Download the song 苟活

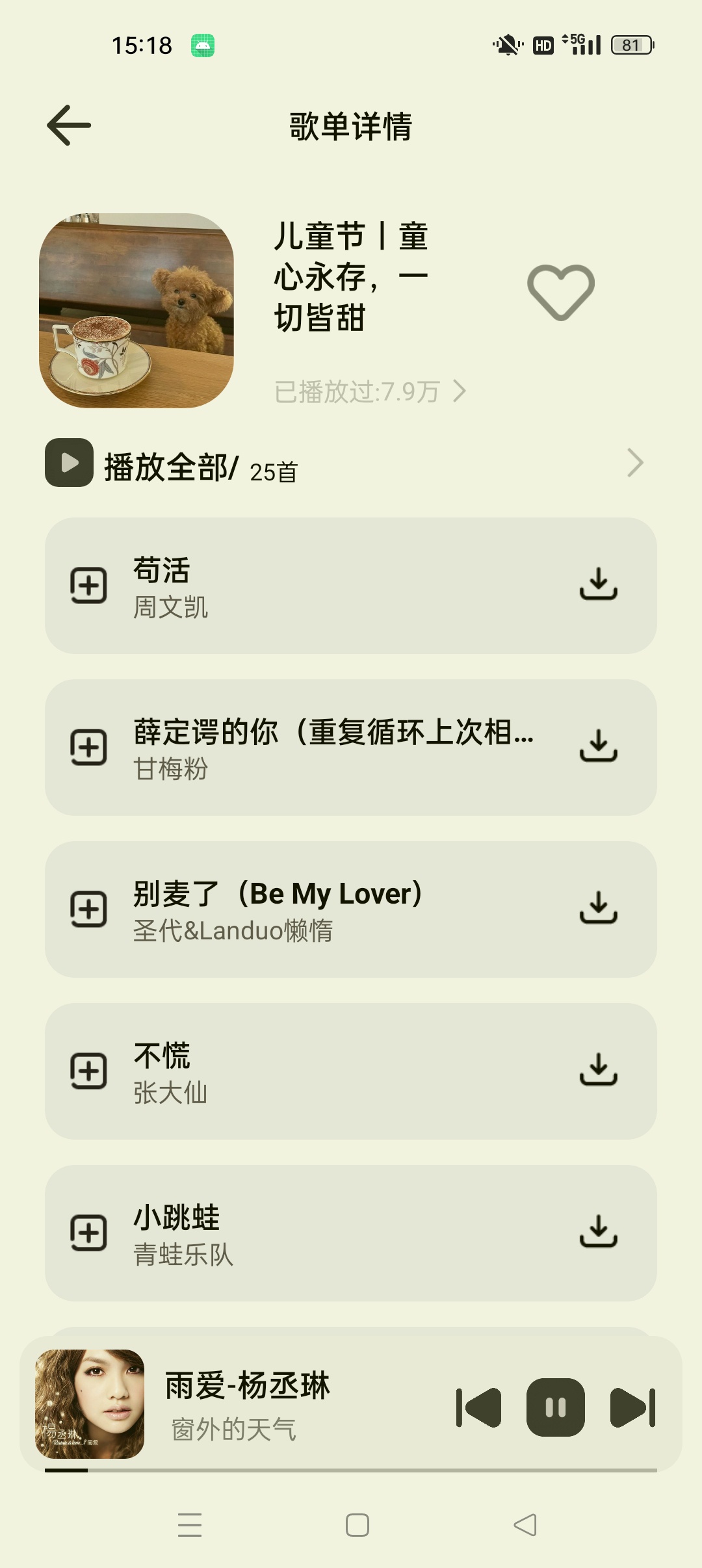point(599,583)
